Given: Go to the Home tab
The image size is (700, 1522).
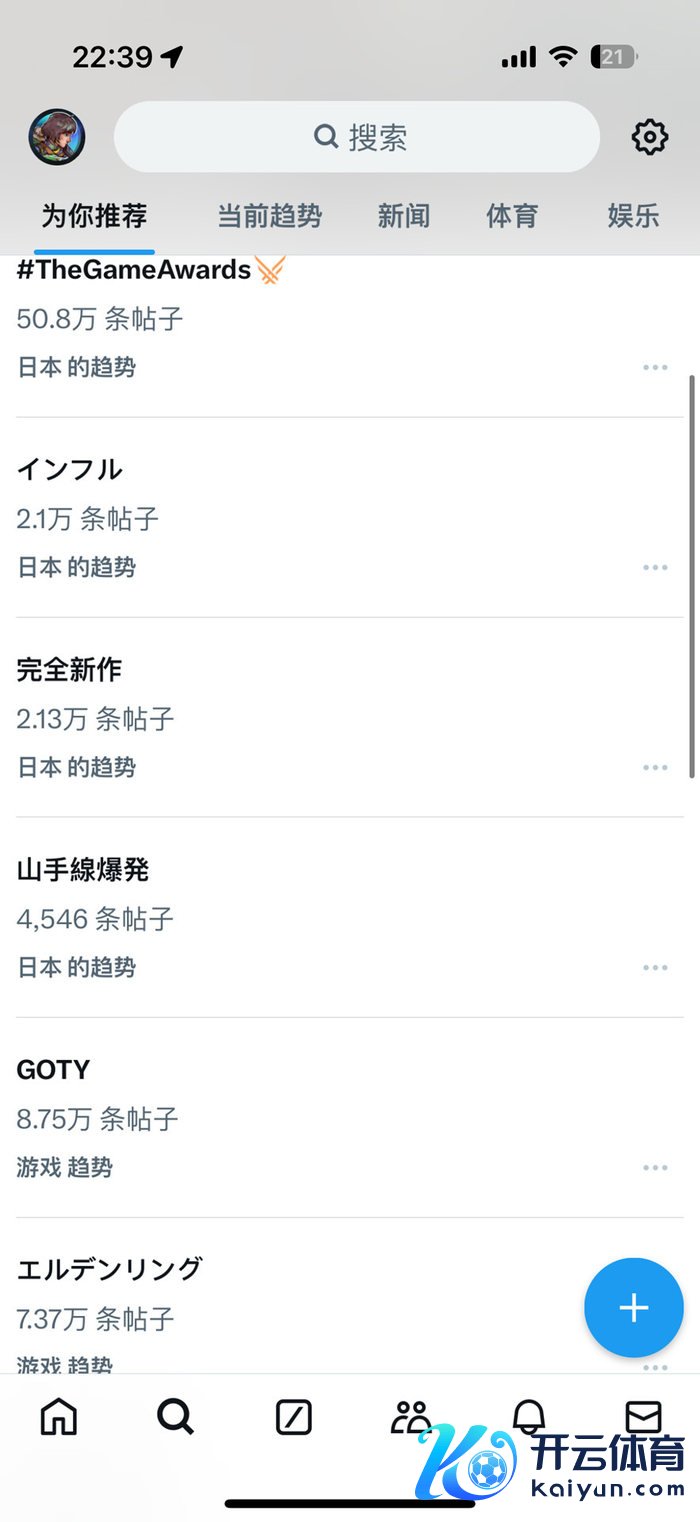Looking at the screenshot, I should point(58,1417).
